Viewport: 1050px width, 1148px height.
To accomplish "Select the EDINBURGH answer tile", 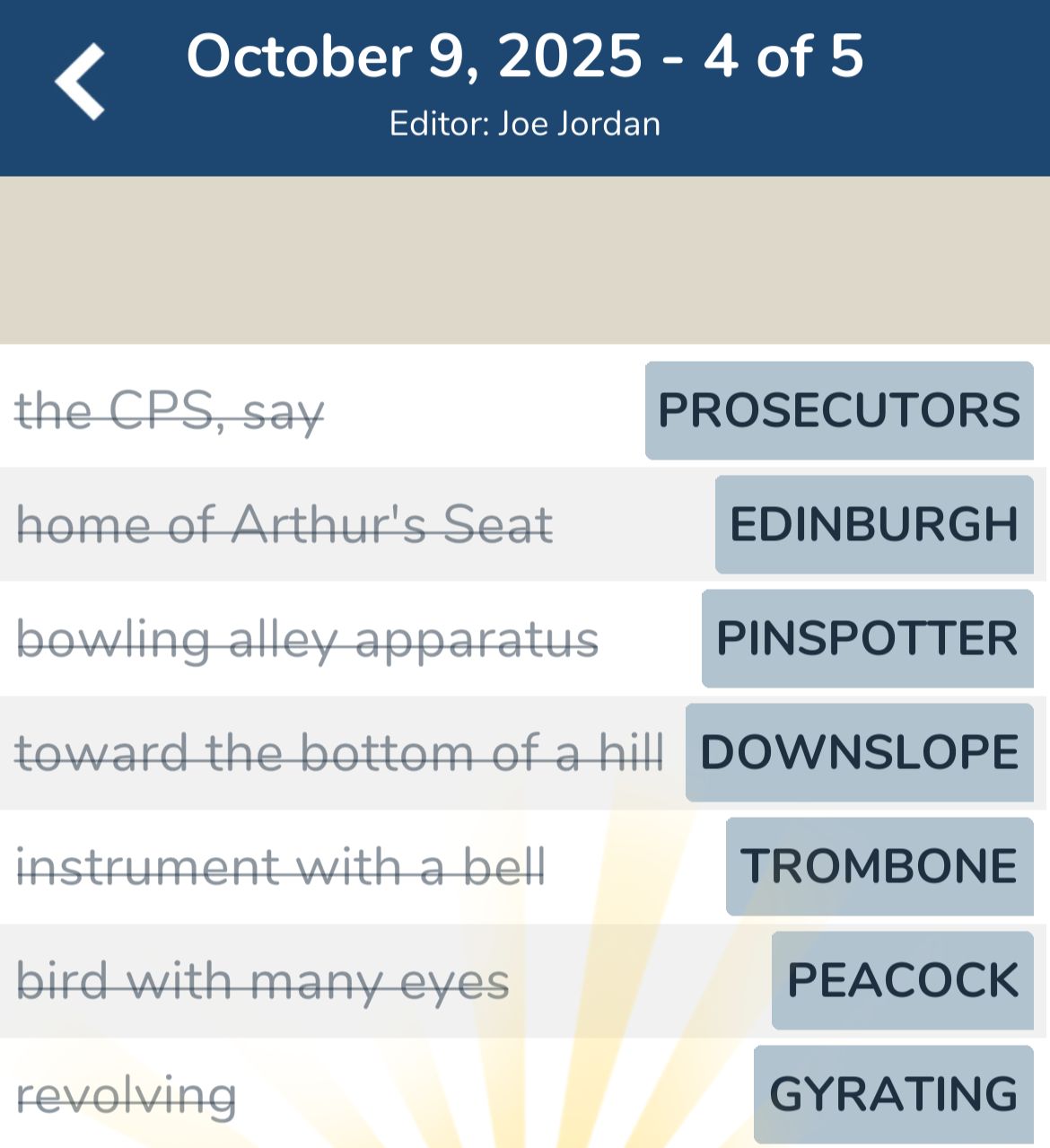I will (873, 524).
